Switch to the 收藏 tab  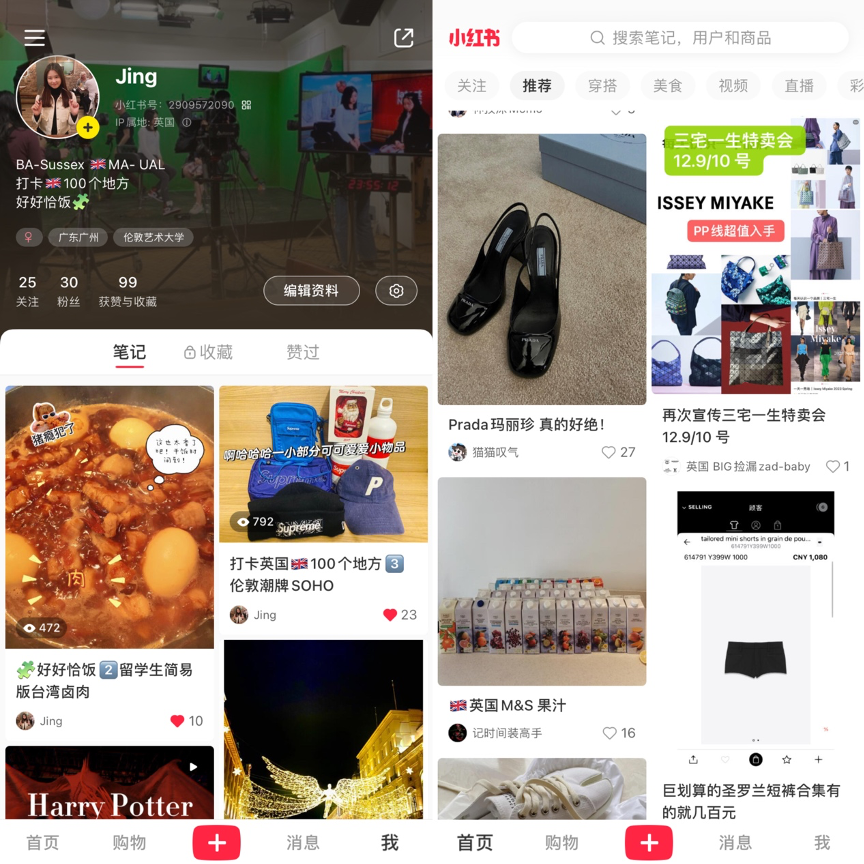(208, 352)
